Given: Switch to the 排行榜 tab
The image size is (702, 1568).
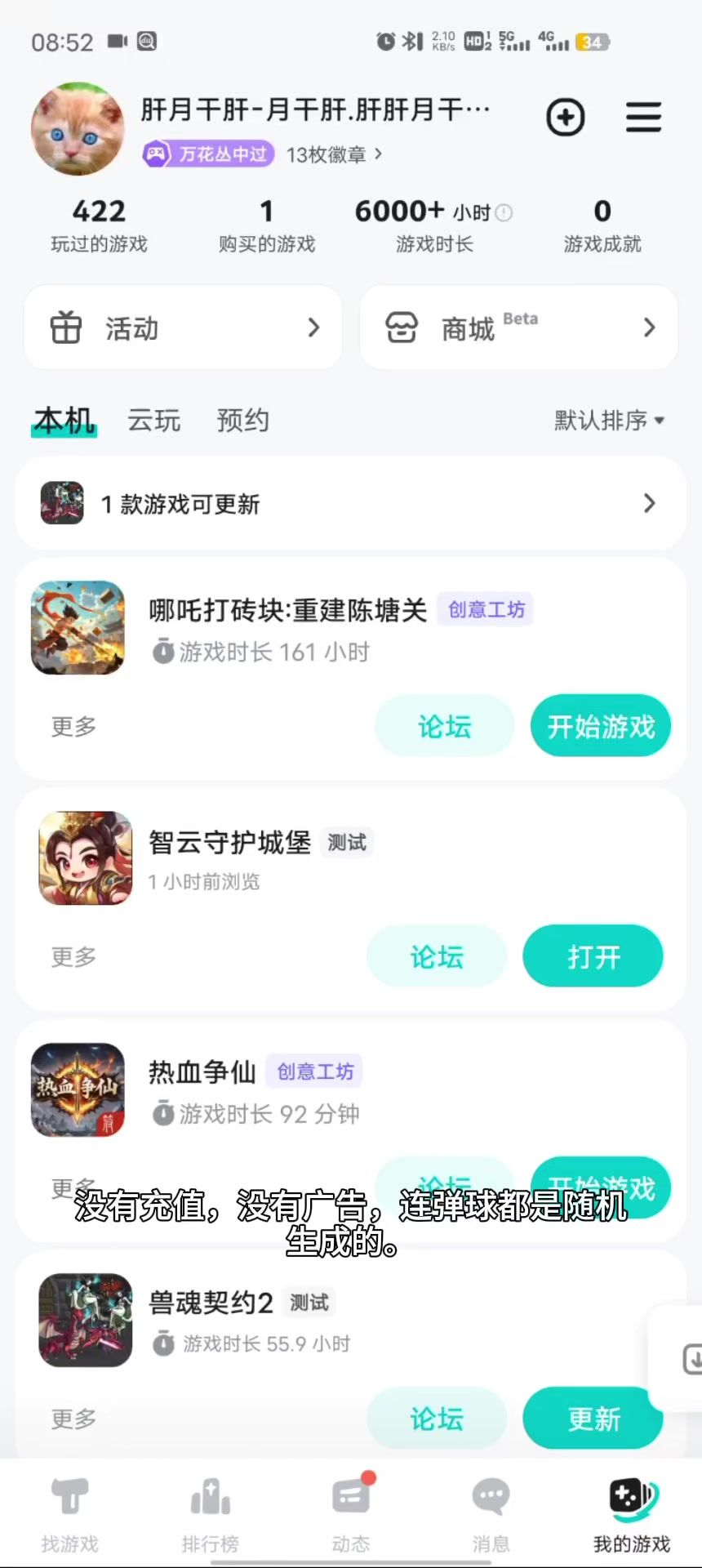Looking at the screenshot, I should click(x=211, y=1515).
